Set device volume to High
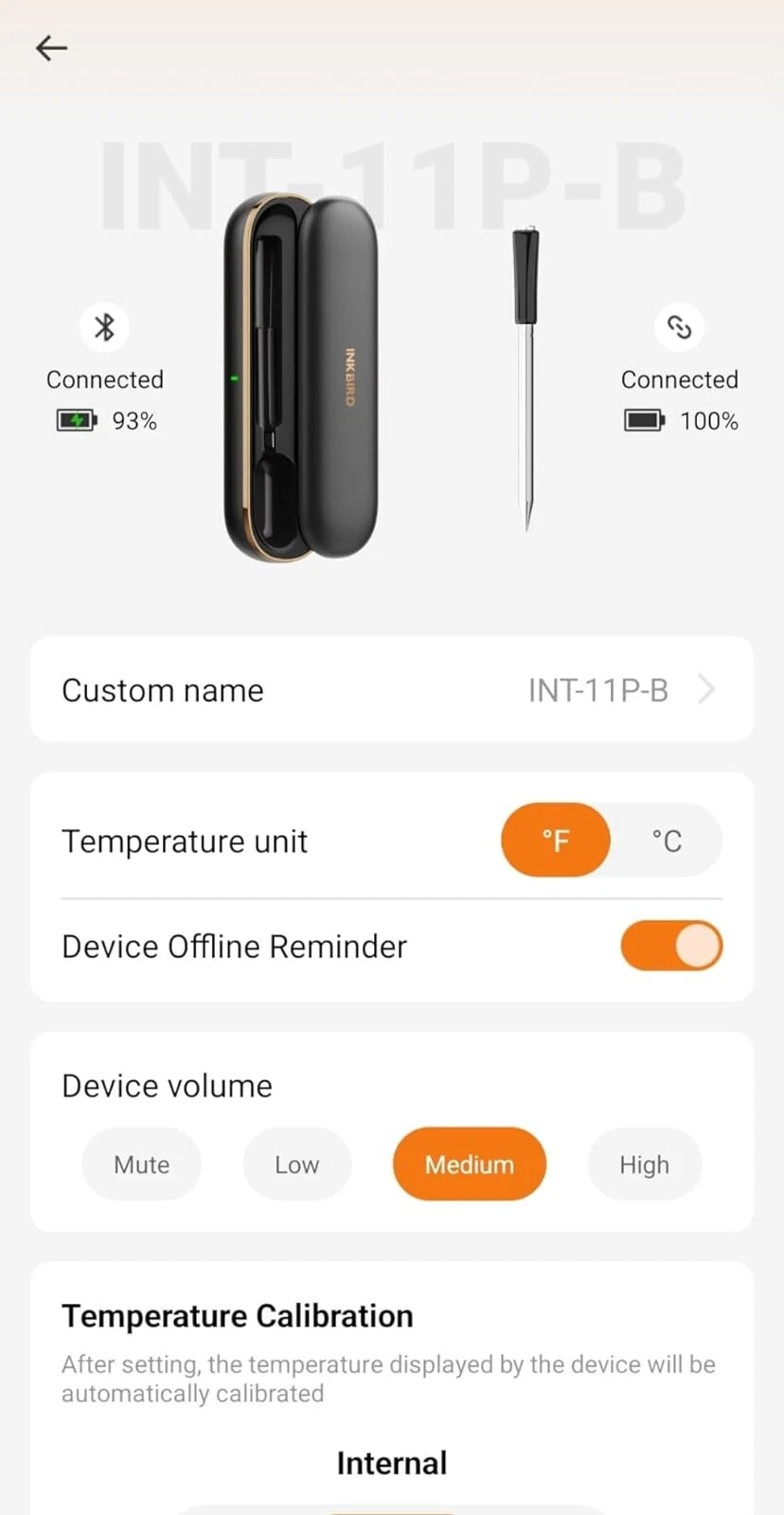Viewport: 784px width, 1515px height. 644,1165
